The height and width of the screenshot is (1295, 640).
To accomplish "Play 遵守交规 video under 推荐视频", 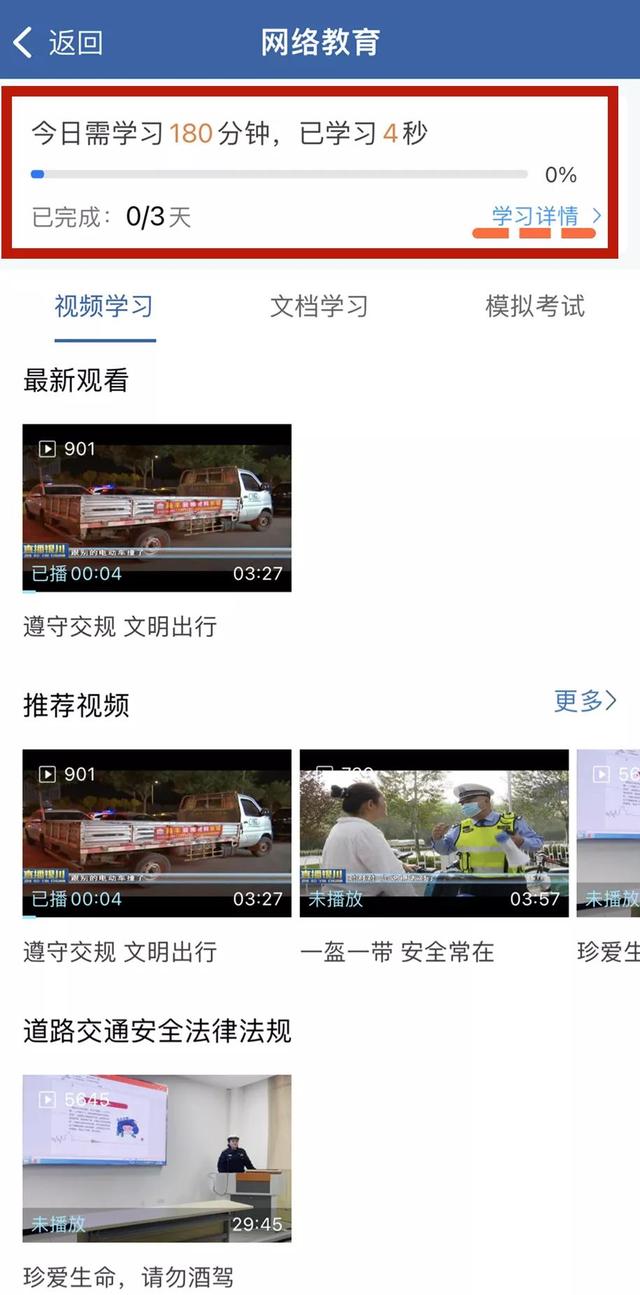I will click(x=157, y=833).
